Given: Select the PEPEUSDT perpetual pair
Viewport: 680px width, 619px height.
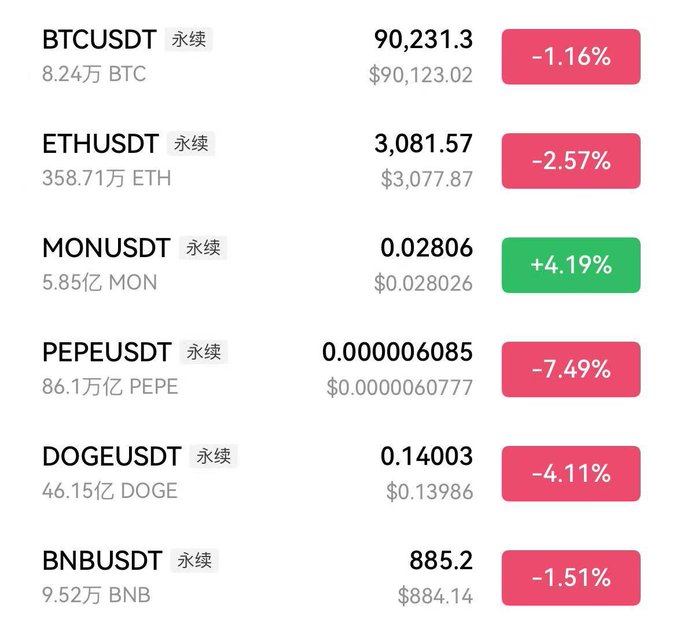Looking at the screenshot, I should [x=109, y=352].
